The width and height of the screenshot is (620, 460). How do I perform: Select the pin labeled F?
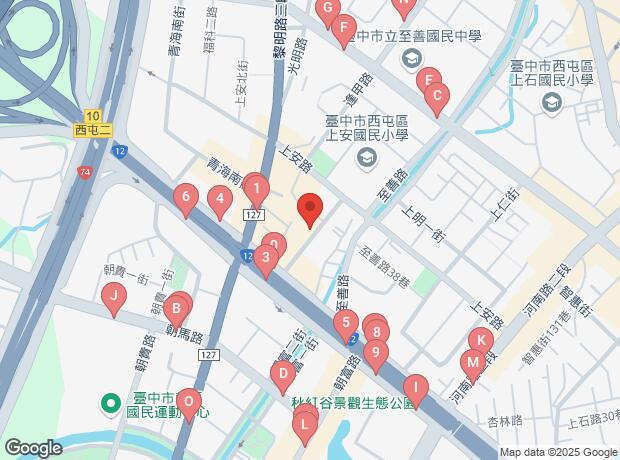(x=343, y=28)
